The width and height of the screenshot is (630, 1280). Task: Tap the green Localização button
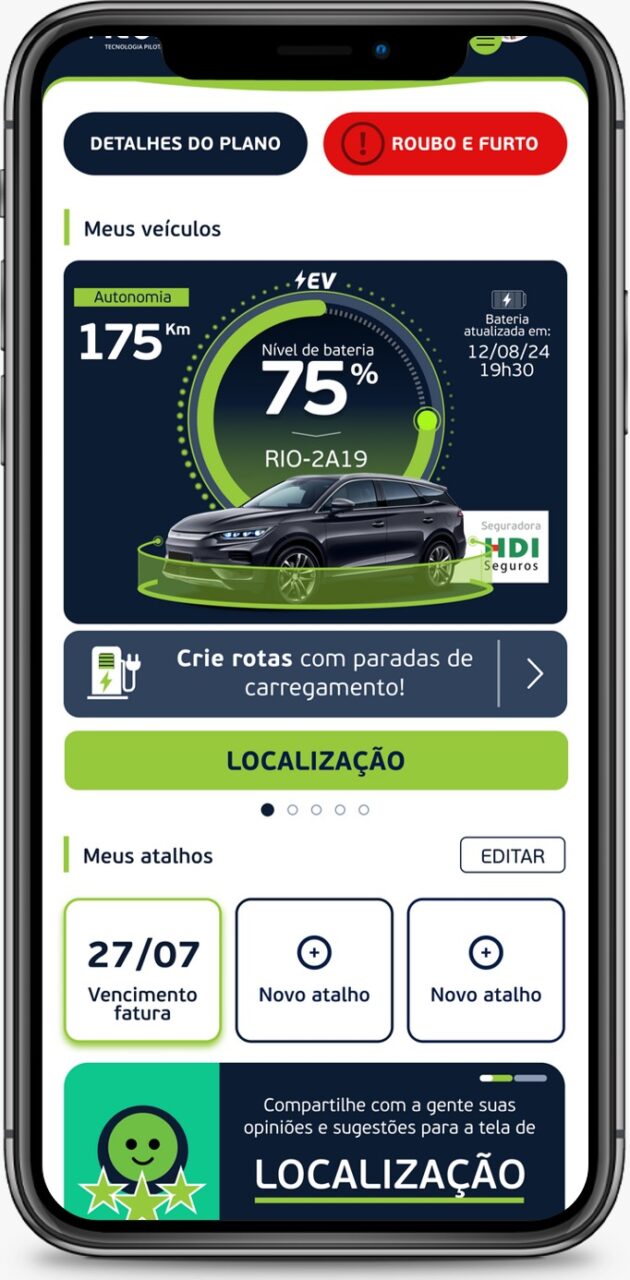tap(315, 760)
